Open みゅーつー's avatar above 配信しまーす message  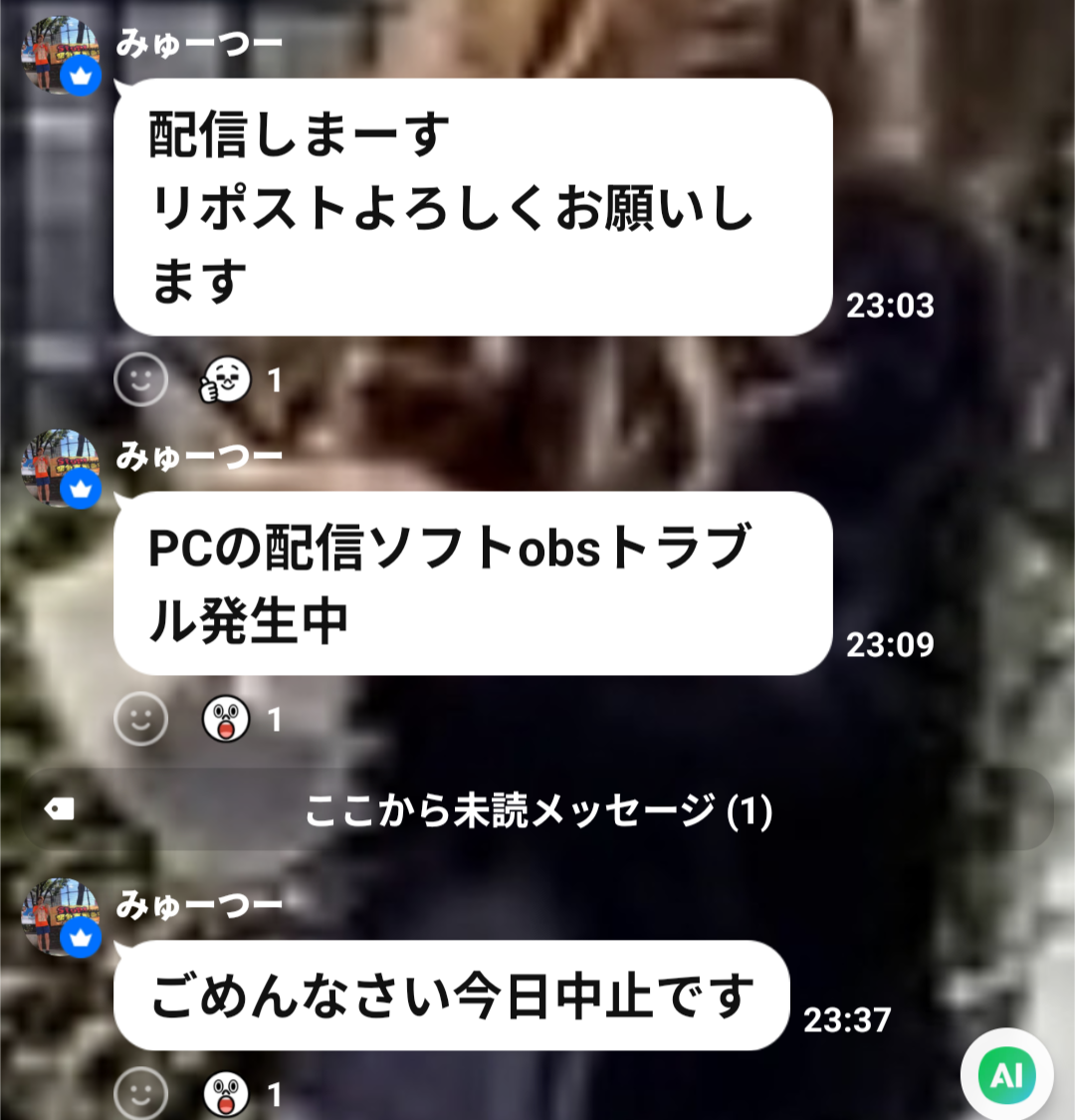coord(61,55)
